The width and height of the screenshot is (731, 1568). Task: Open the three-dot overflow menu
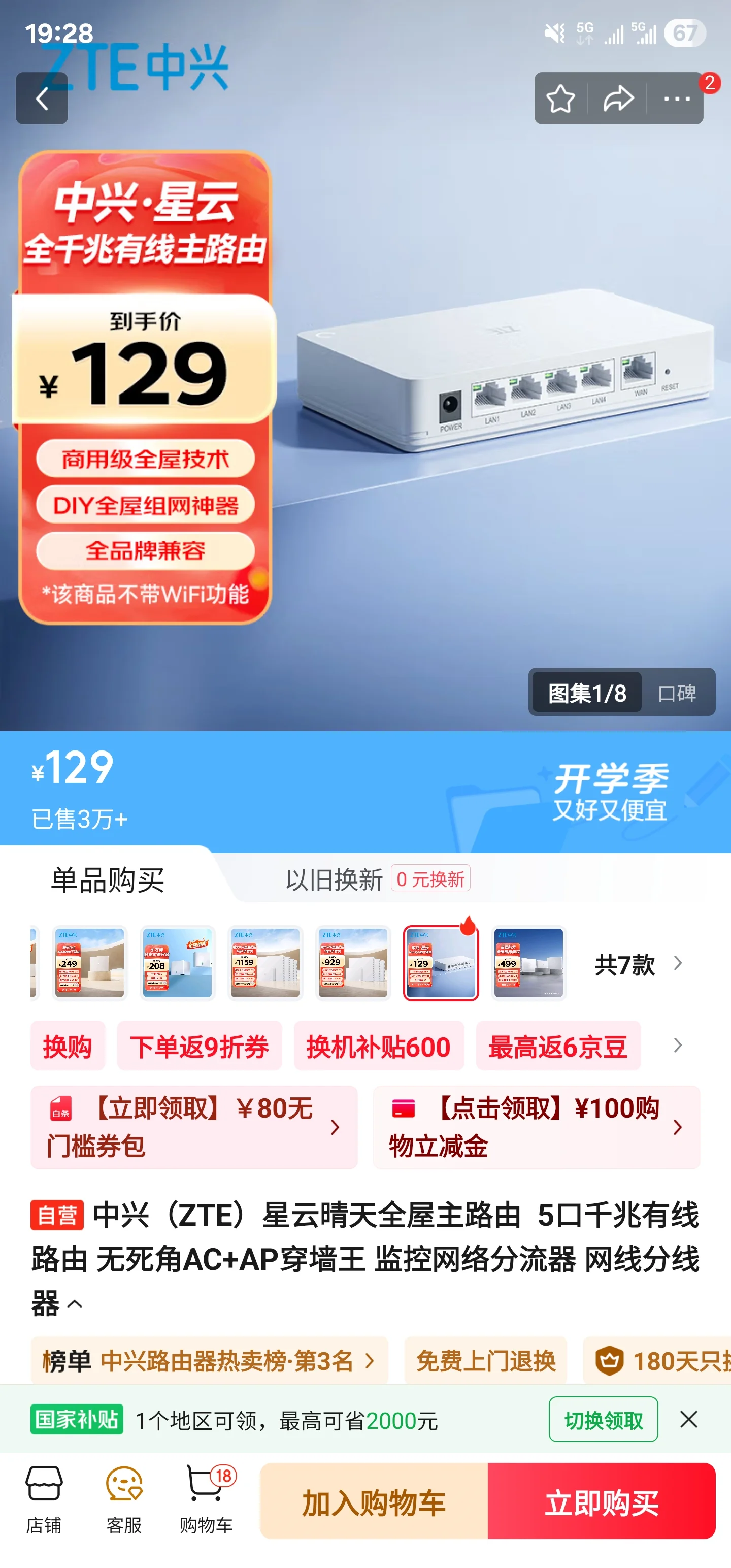[676, 98]
